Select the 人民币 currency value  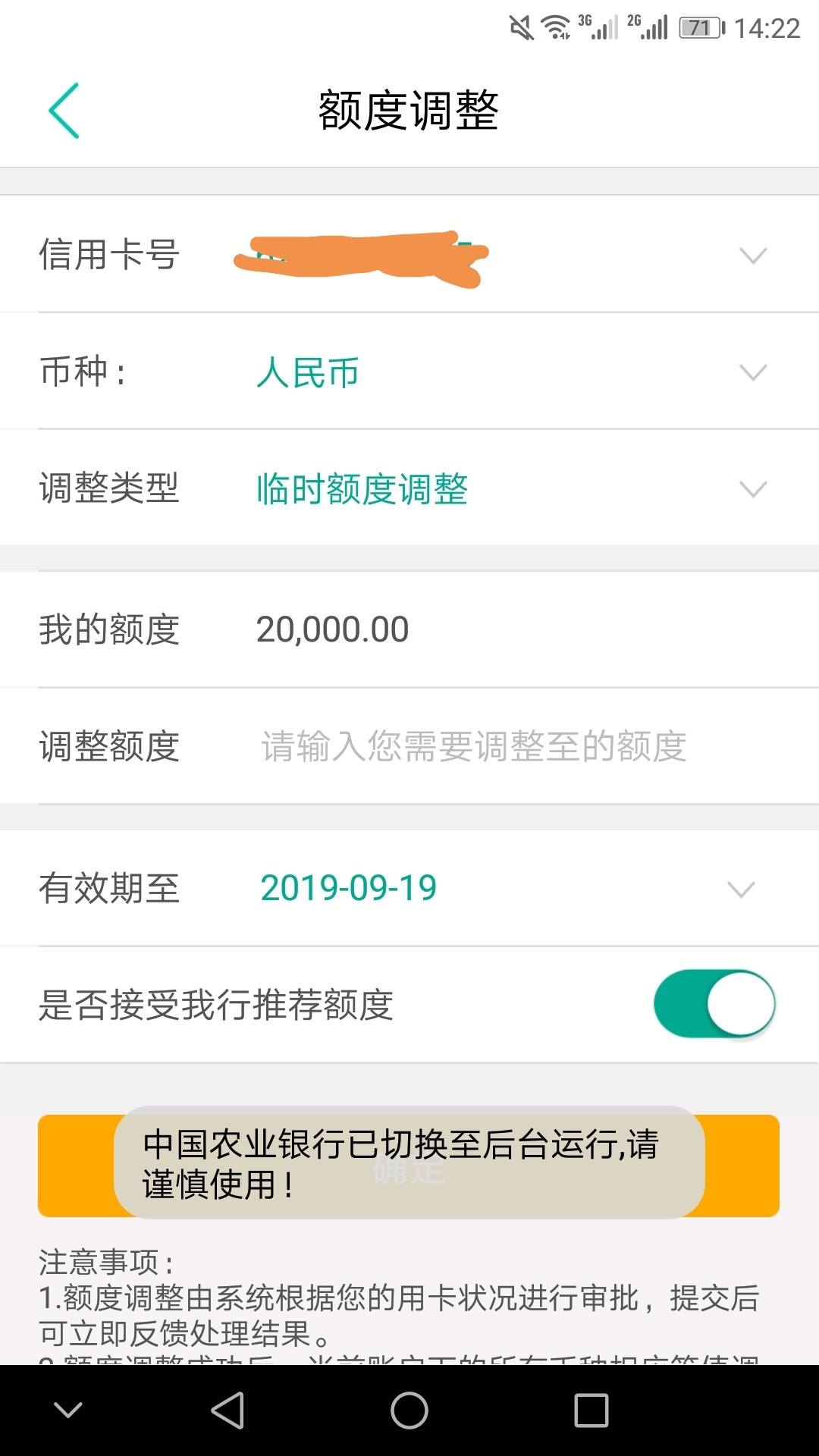tap(307, 372)
